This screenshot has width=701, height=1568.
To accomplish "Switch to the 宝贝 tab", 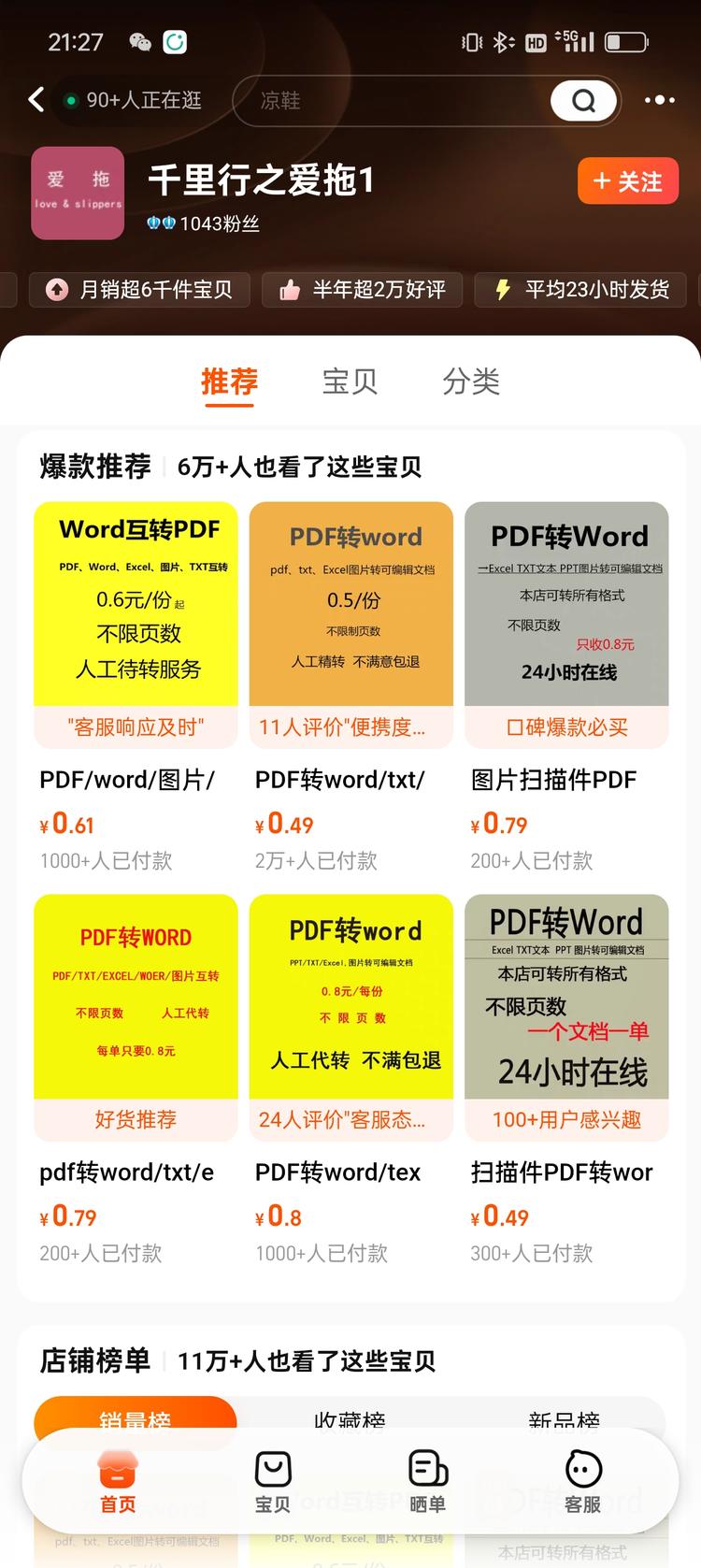I will (350, 381).
